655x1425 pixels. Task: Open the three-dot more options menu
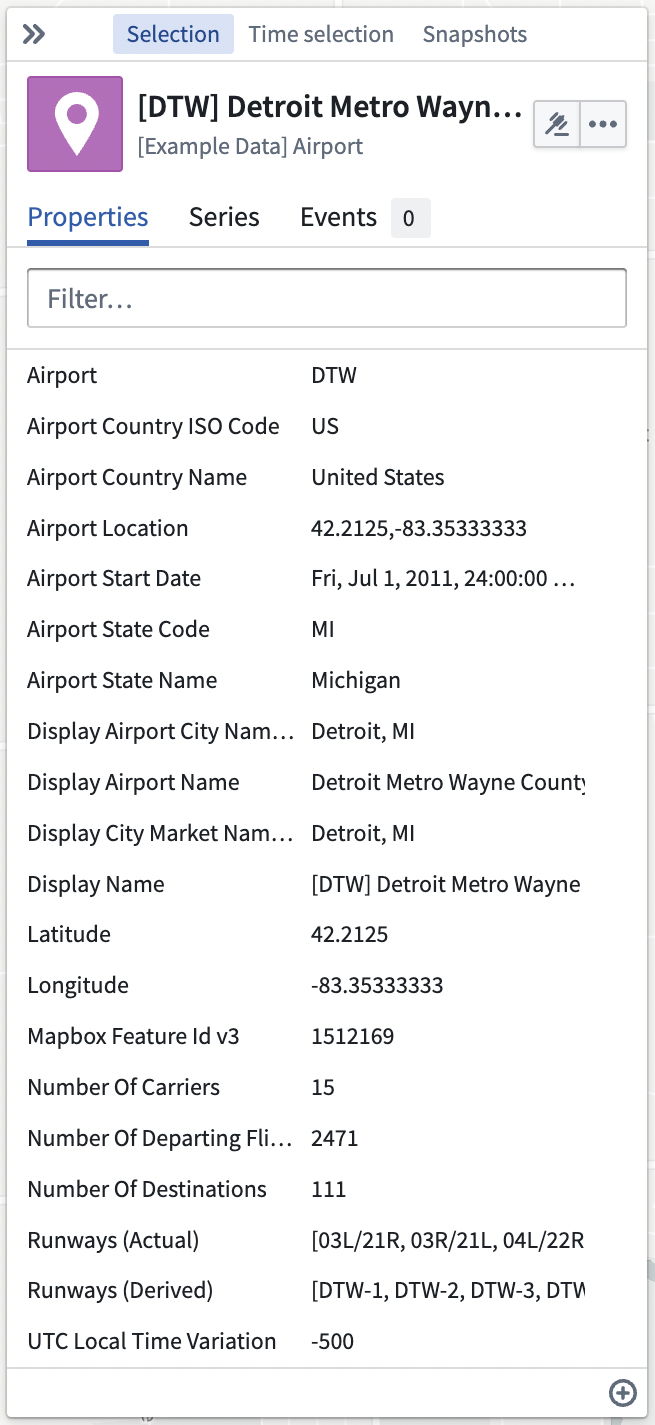click(603, 124)
